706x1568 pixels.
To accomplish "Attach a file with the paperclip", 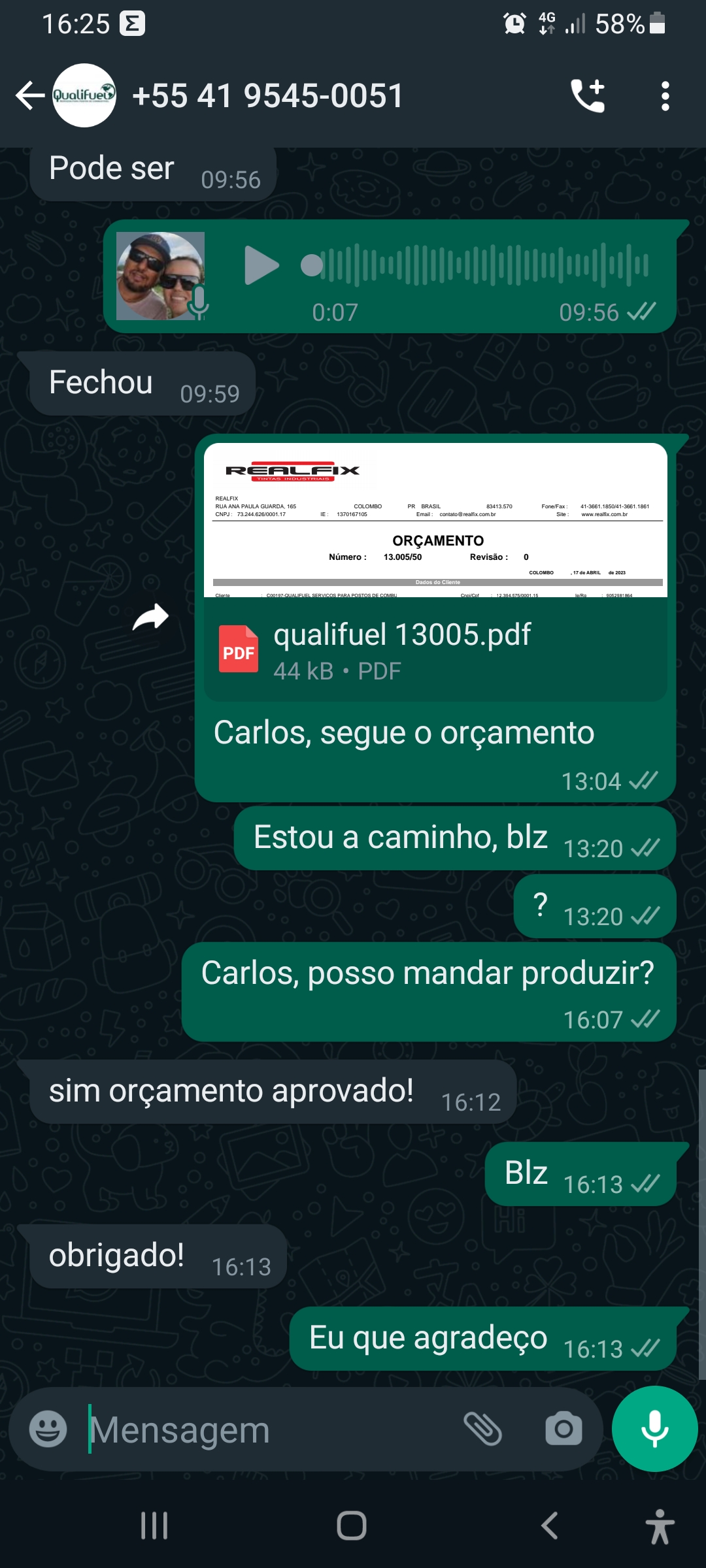I will point(482,1429).
